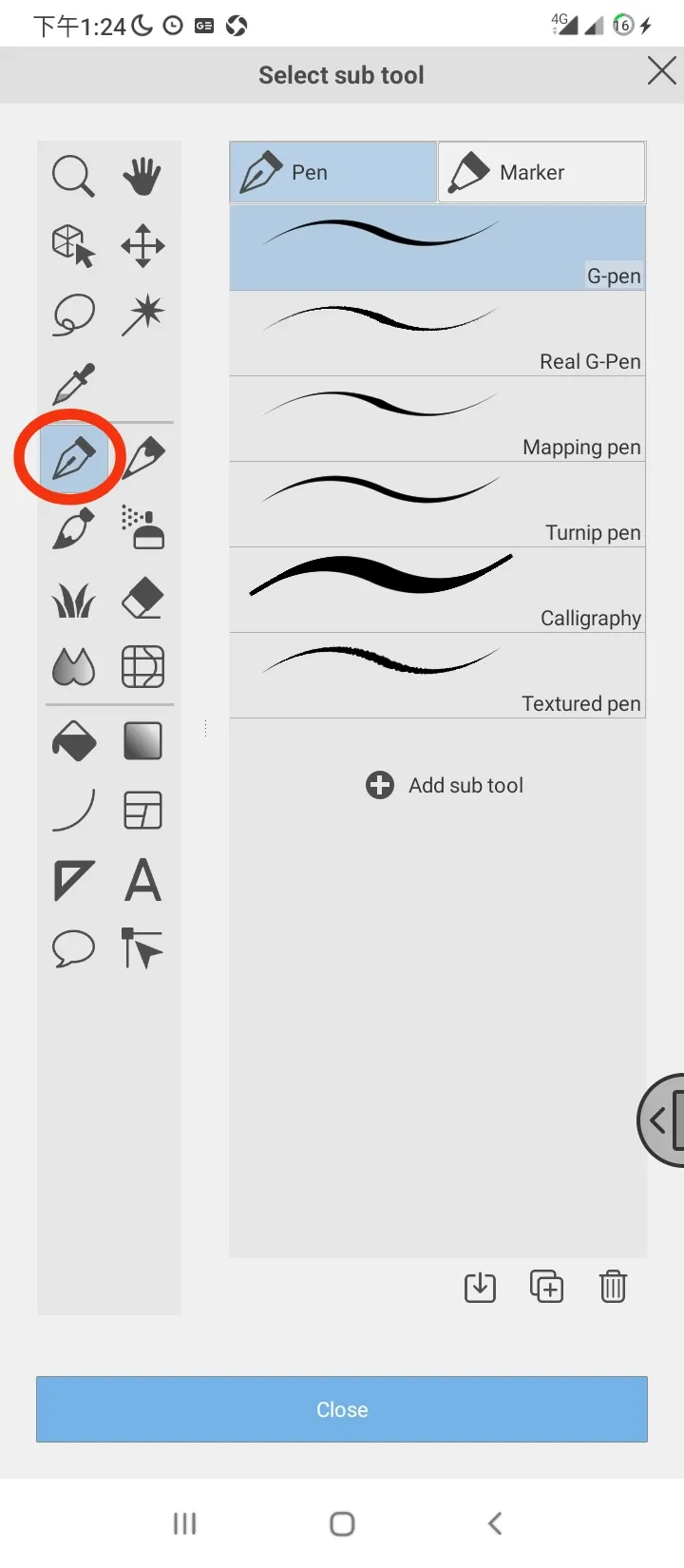Image resolution: width=684 pixels, height=1568 pixels.
Task: Select the Zoom magnifier tool
Action: (73, 176)
